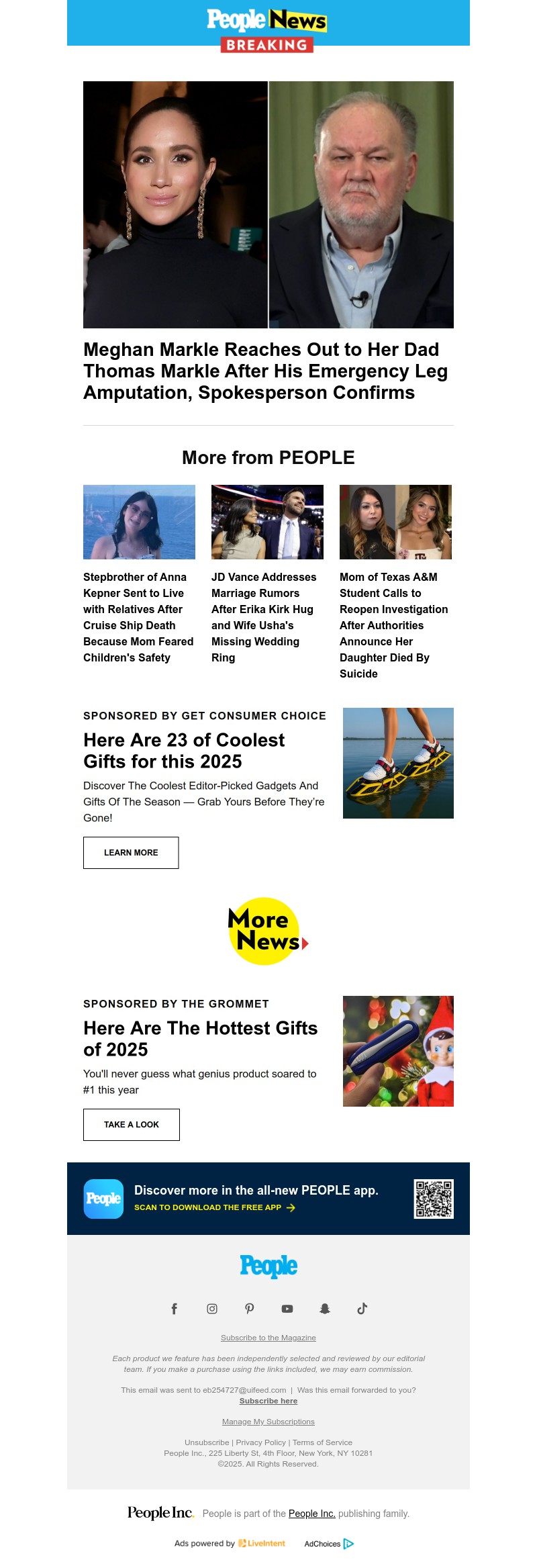Open the TikTok social icon
Viewport: 537px width, 1568px height.
click(x=362, y=1308)
